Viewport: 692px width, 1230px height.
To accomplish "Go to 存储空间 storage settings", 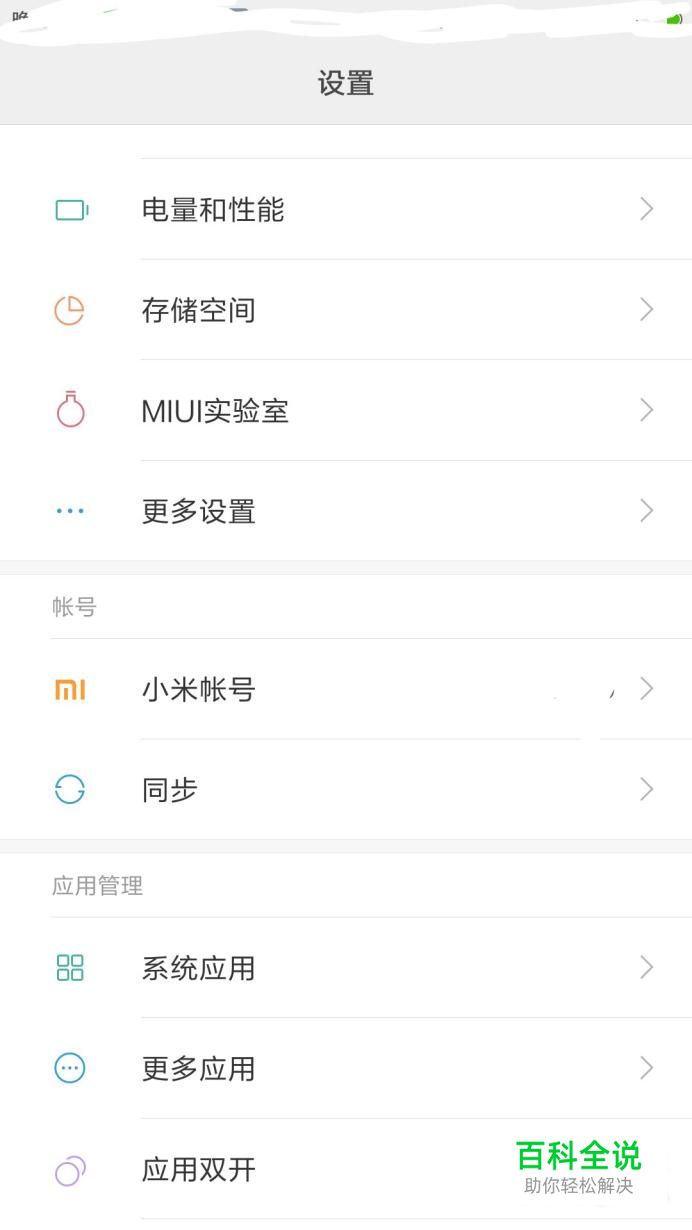I will (x=199, y=310).
